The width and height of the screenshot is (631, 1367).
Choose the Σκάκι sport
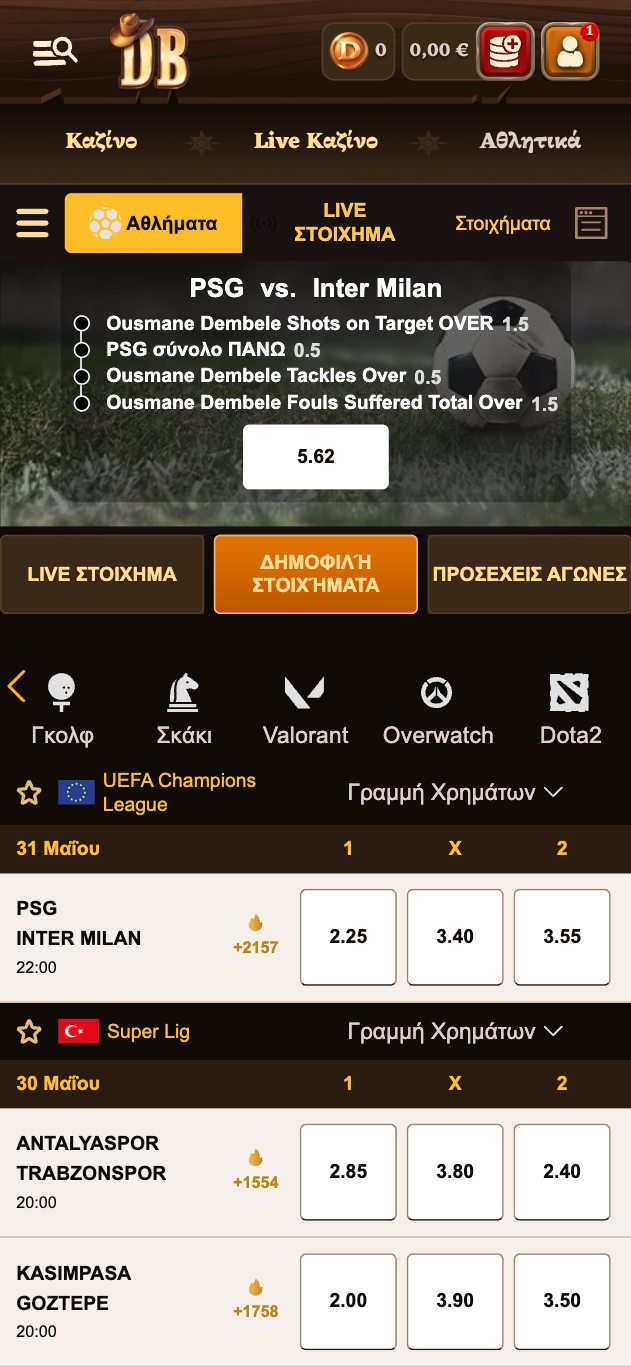(184, 709)
